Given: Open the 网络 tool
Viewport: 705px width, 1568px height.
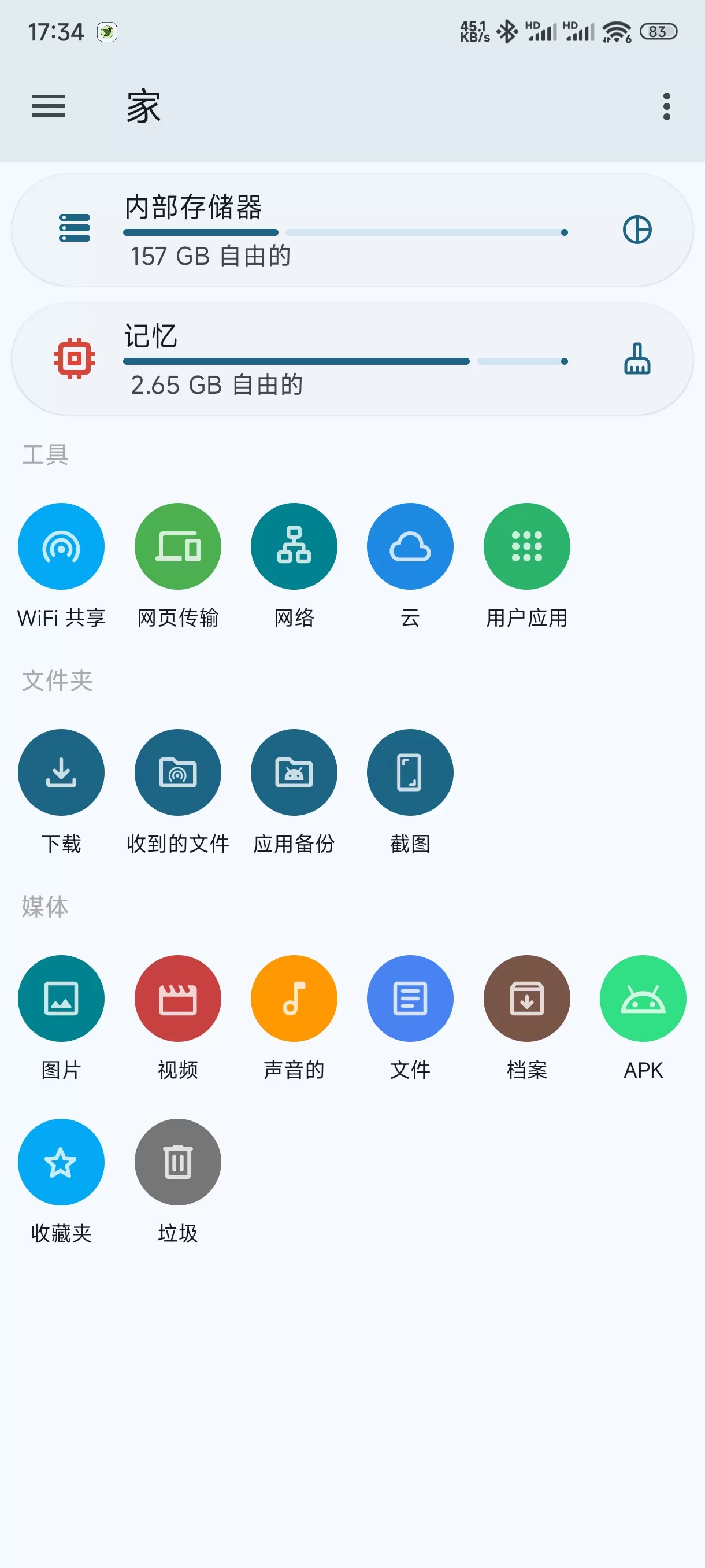Looking at the screenshot, I should point(294,546).
